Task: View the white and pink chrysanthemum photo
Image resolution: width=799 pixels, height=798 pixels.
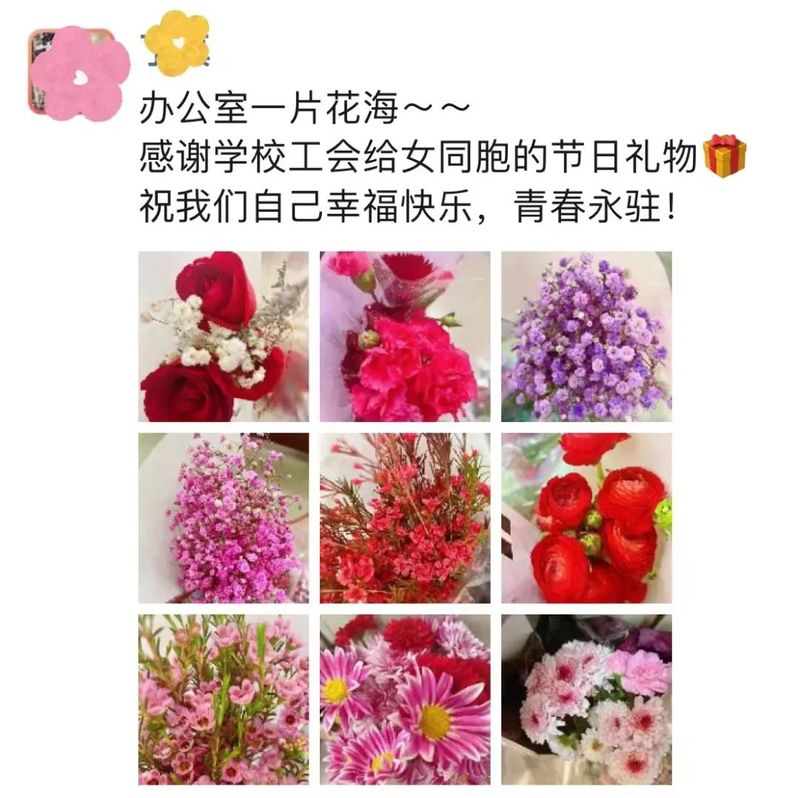Action: pos(586,698)
